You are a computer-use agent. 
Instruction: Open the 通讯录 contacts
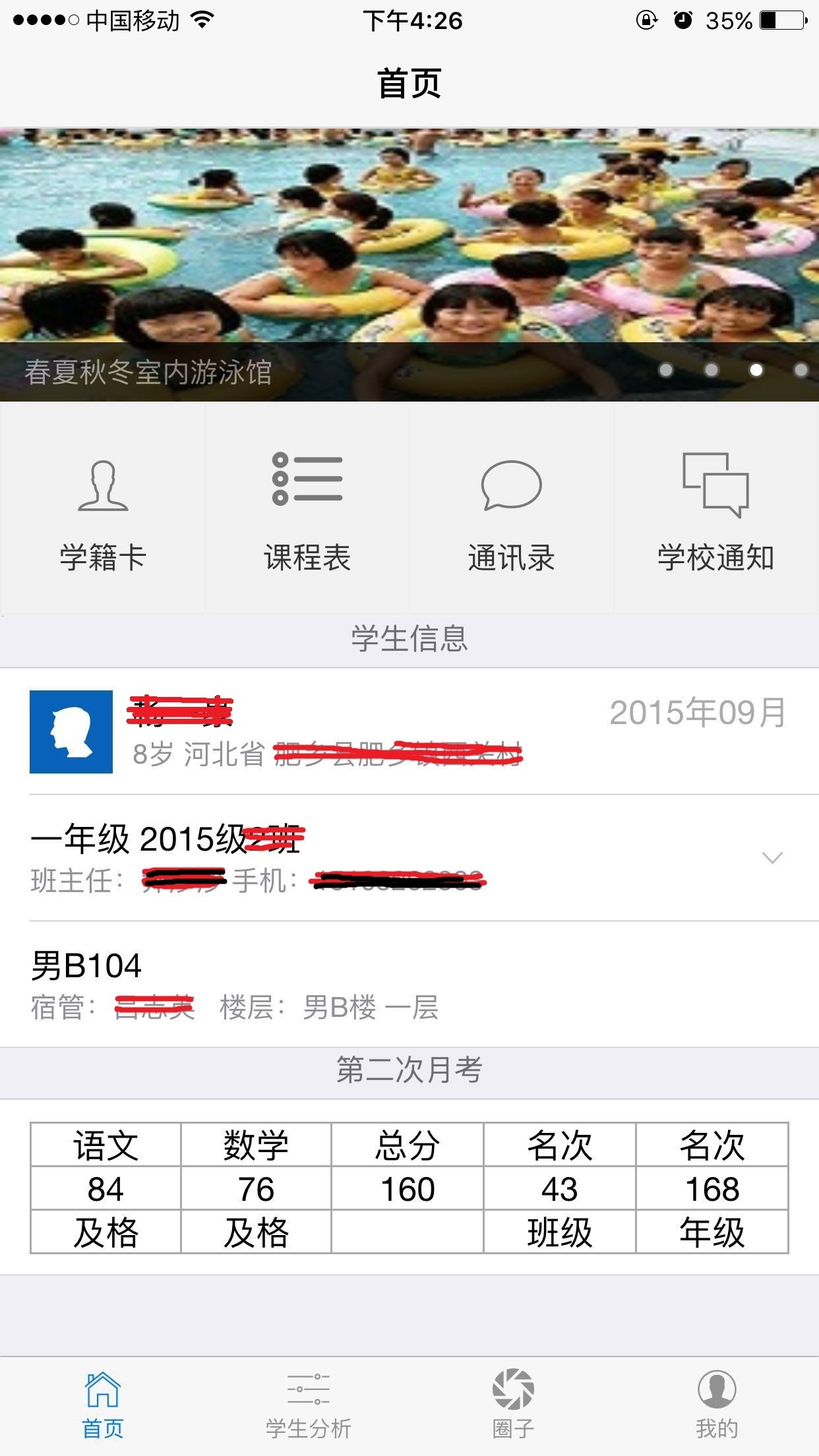[512, 508]
